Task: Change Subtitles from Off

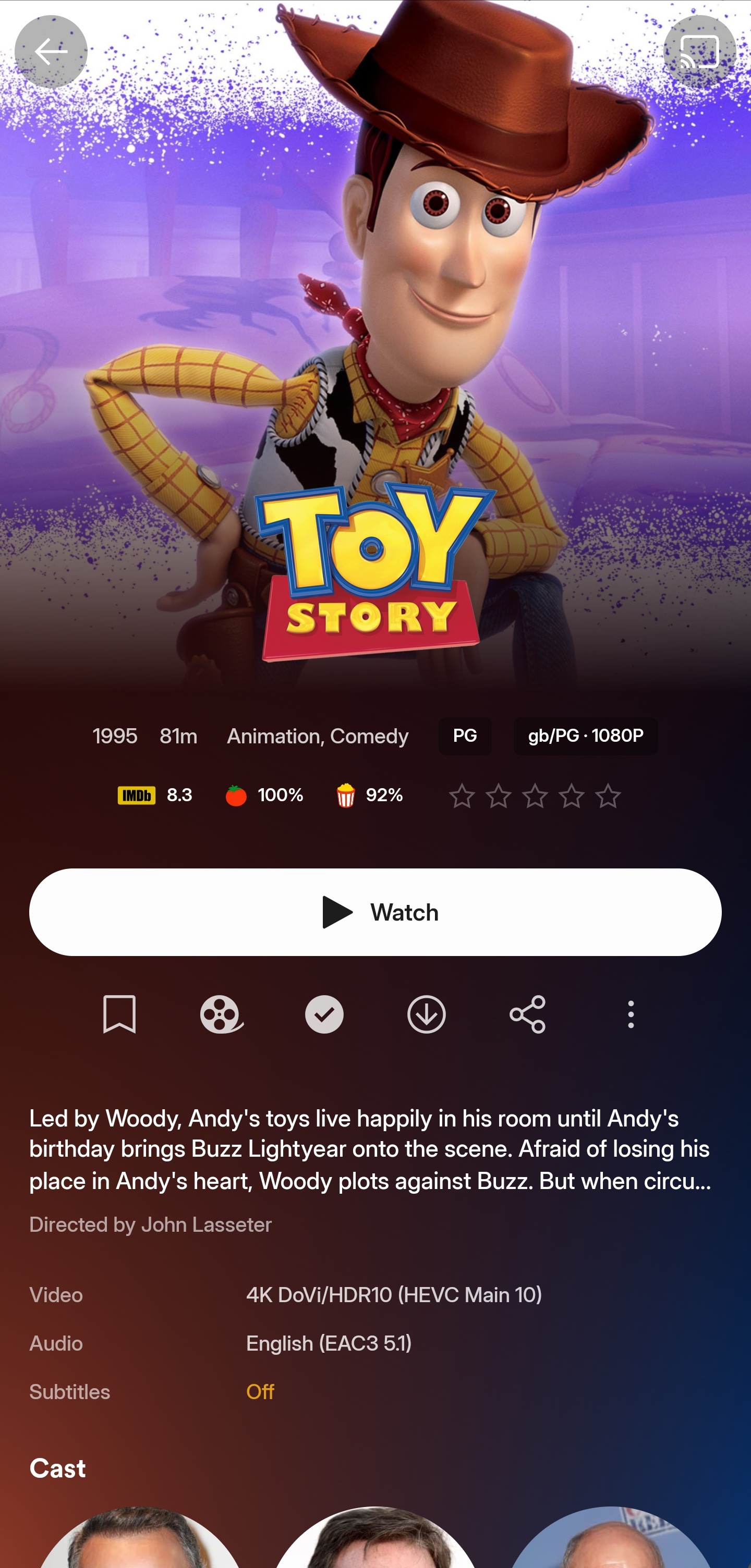Action: click(x=260, y=1392)
